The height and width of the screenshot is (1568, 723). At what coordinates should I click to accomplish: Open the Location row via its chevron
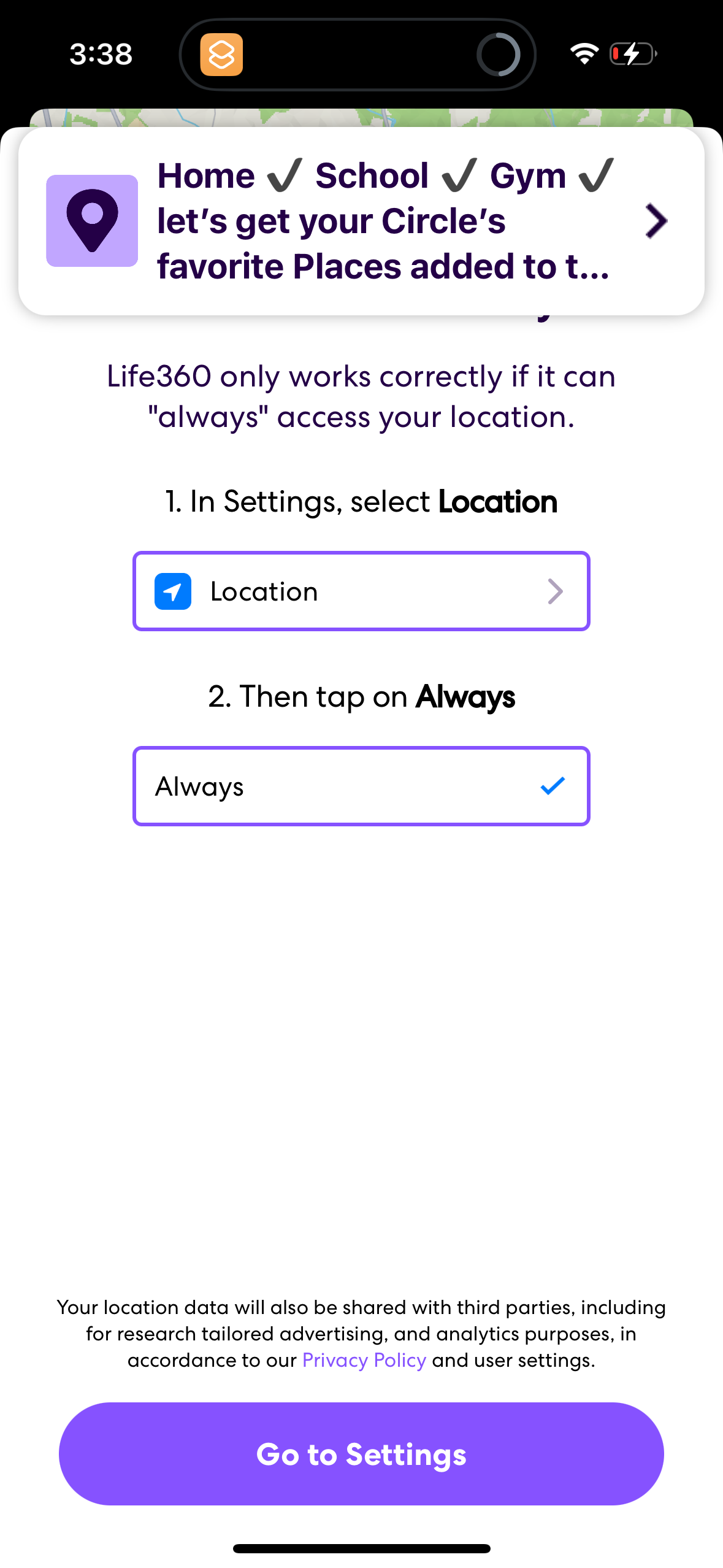(556, 591)
